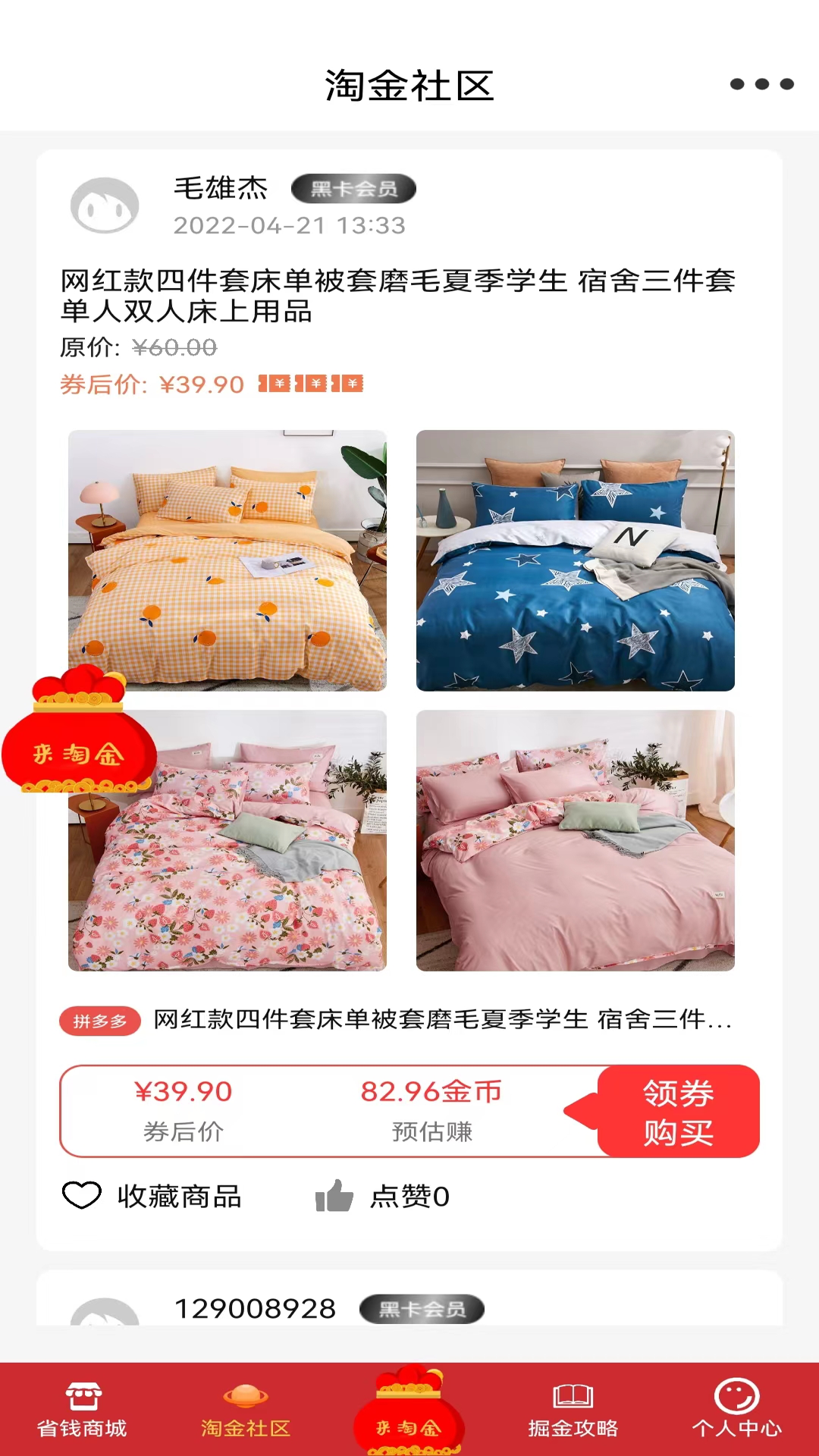Click the 黑卡会员 badge beside 毛雄杰
Viewport: 819px width, 1456px height.
point(353,189)
